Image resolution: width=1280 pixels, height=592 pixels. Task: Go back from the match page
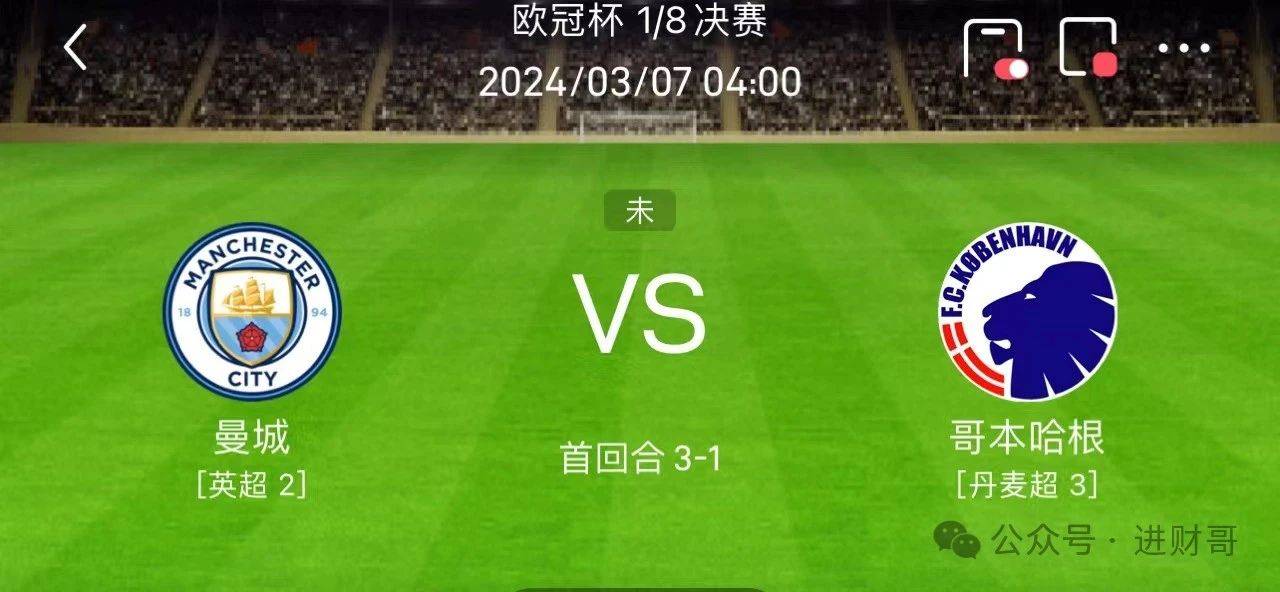tap(76, 47)
